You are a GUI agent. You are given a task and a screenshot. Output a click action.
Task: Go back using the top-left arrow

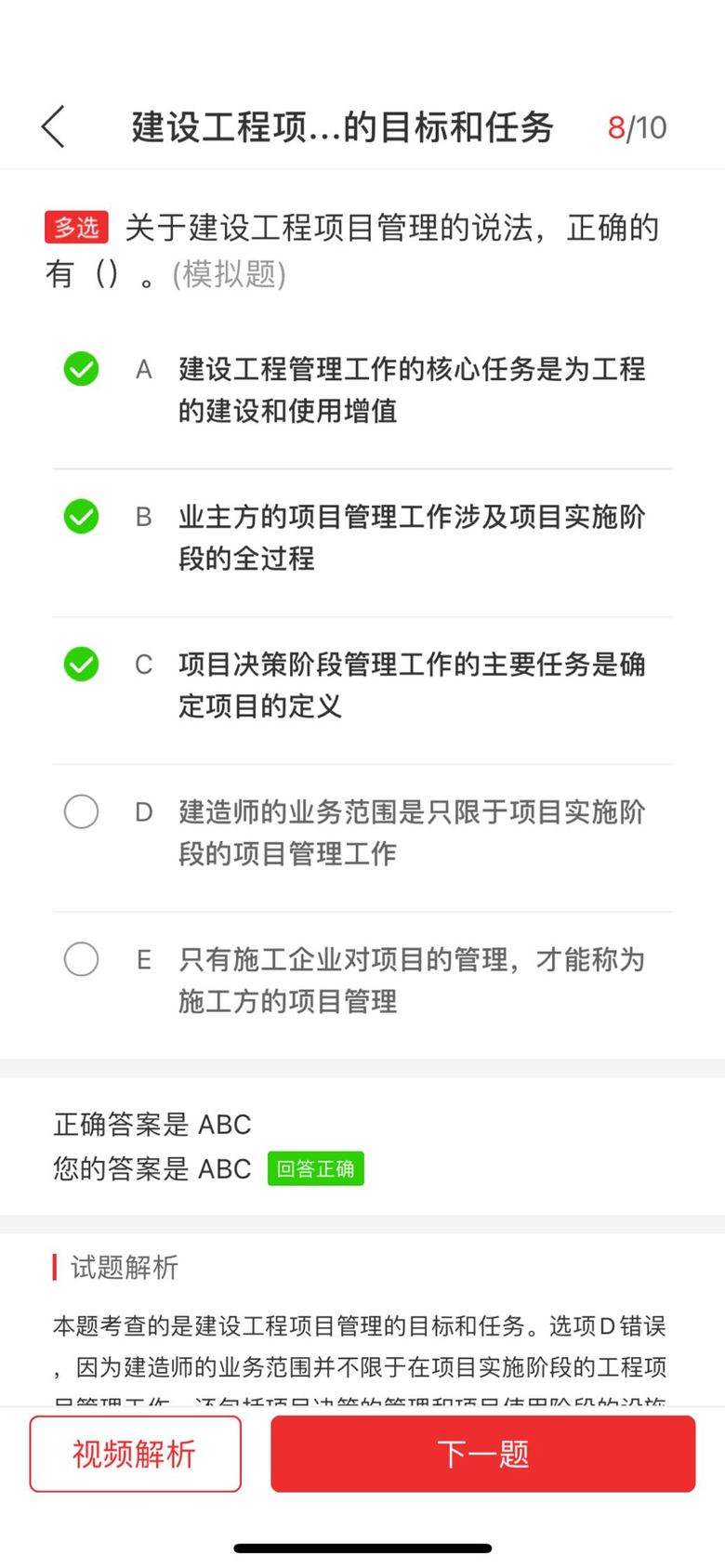pyautogui.click(x=54, y=126)
